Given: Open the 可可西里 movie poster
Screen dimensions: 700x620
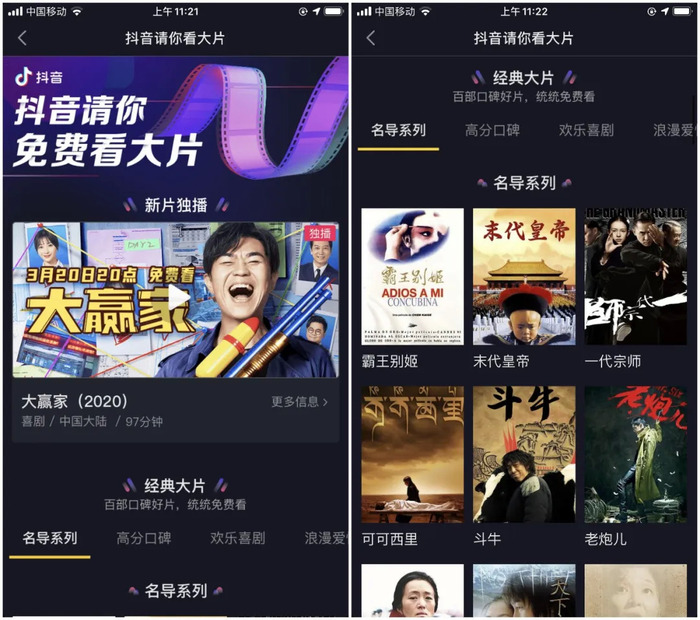Looking at the screenshot, I should coord(412,454).
